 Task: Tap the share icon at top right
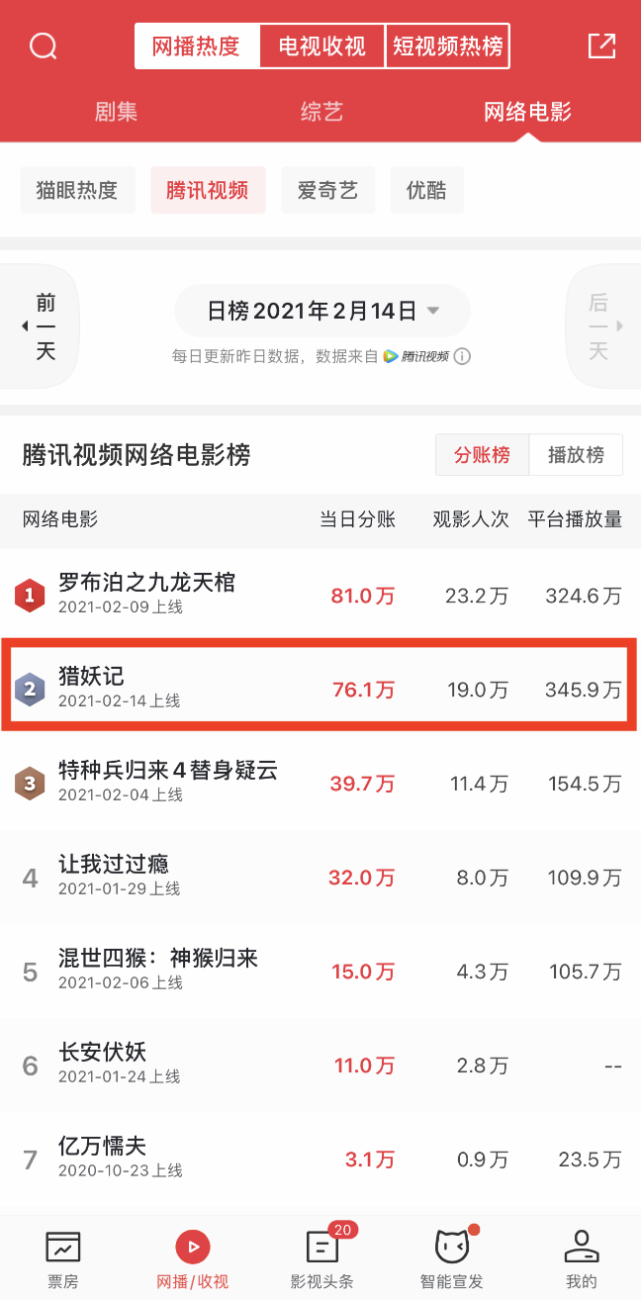click(601, 46)
